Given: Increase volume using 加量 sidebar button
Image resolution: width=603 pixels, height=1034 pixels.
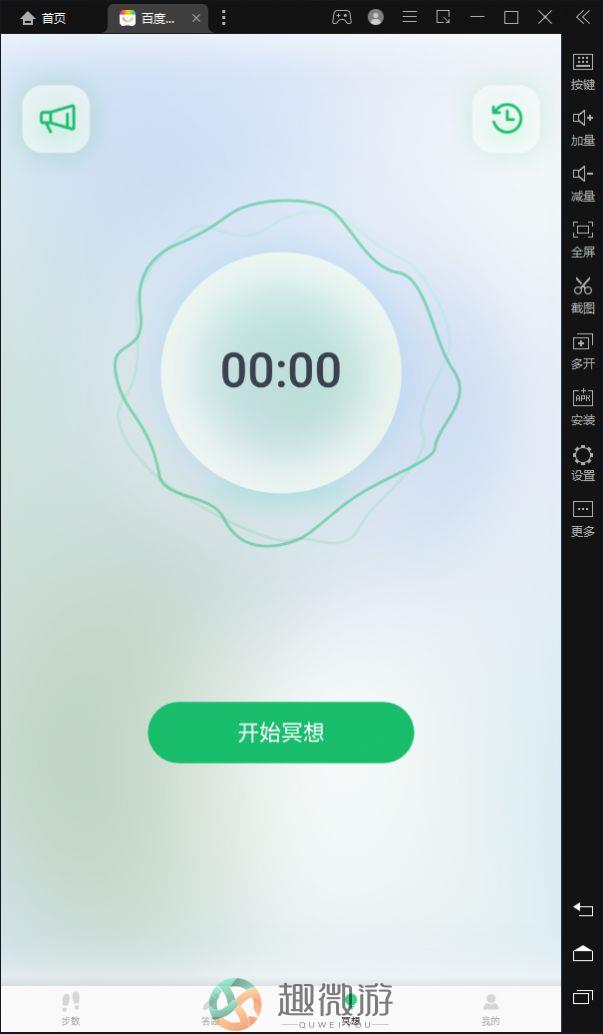Looking at the screenshot, I should coord(583,126).
